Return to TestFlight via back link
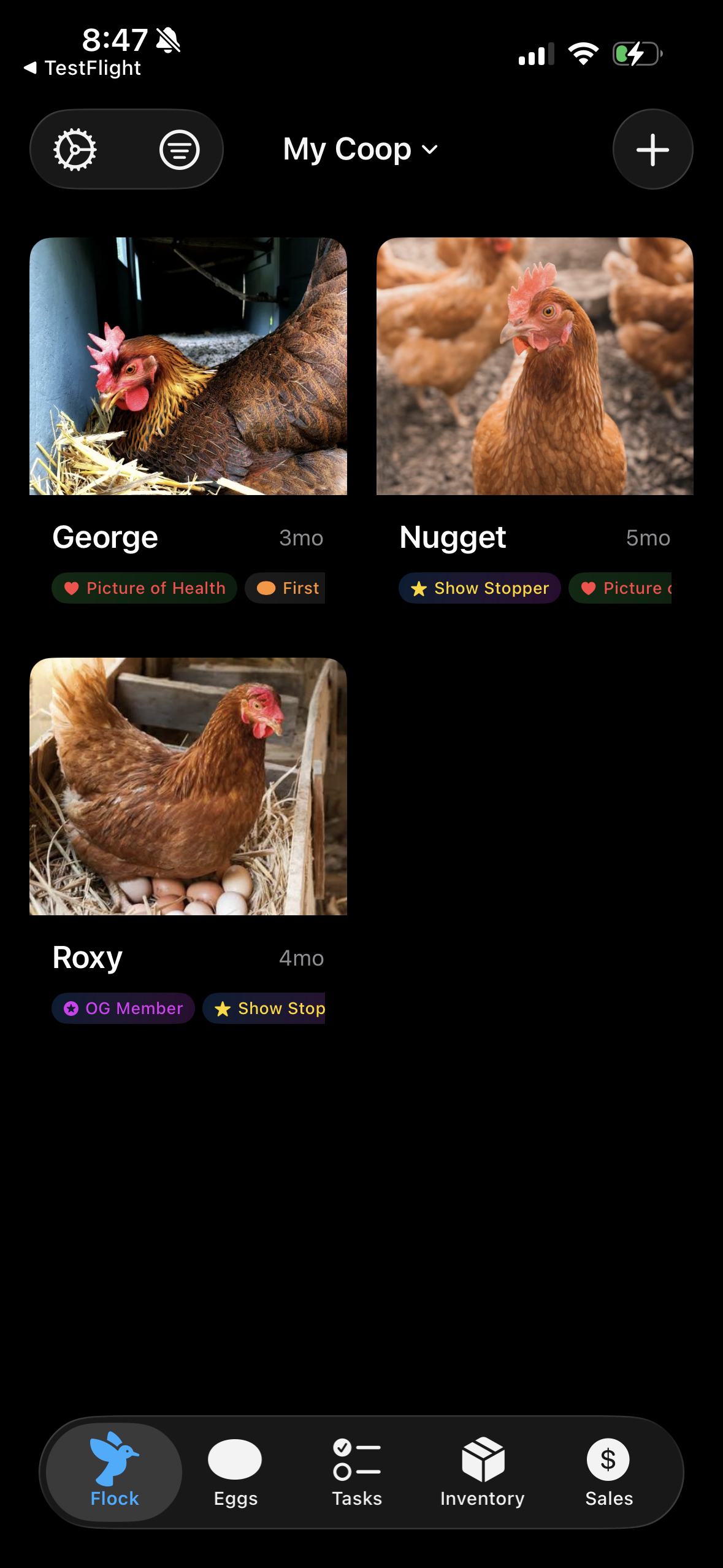This screenshot has width=723, height=1568. point(83,68)
